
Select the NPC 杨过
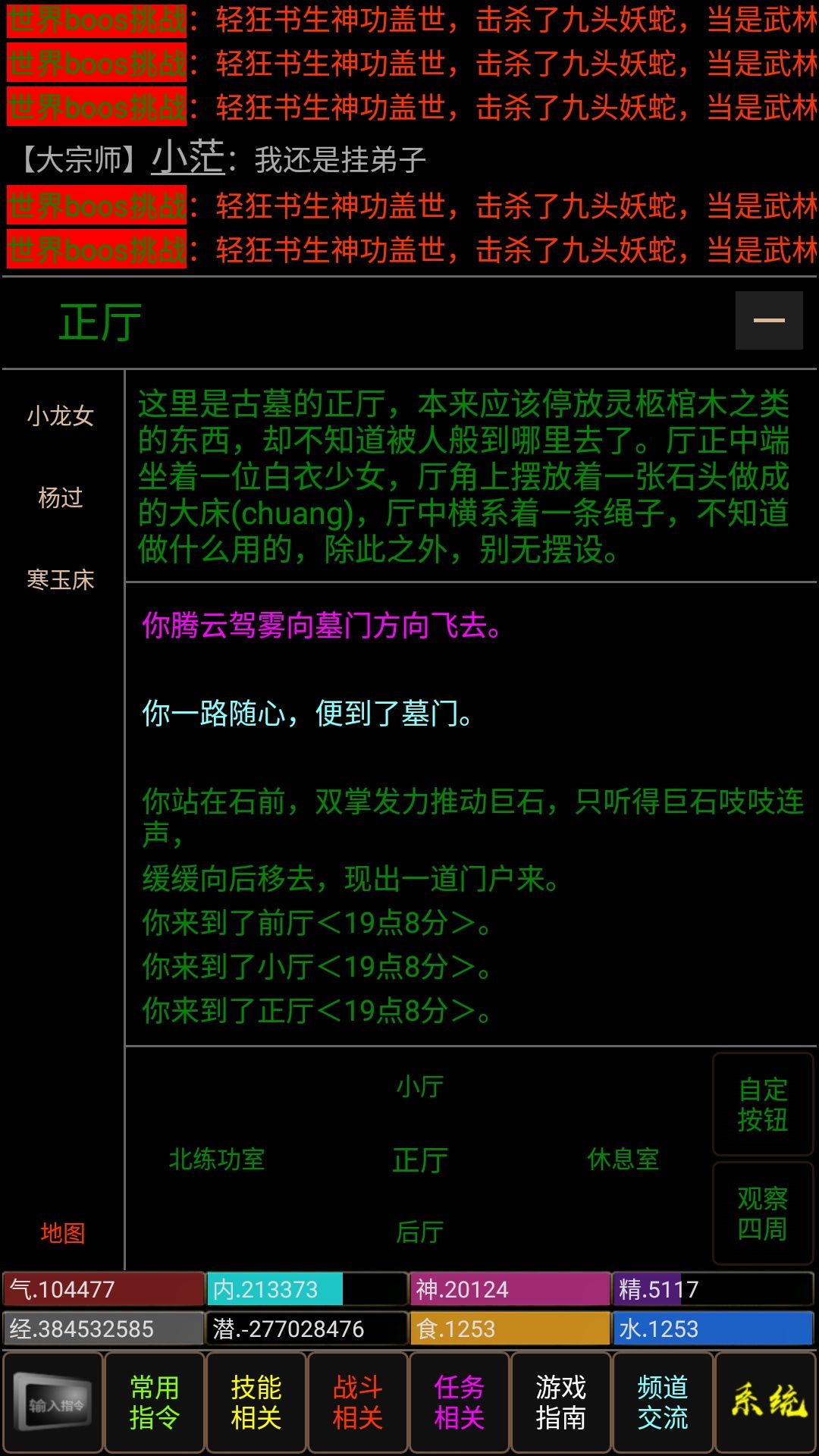point(61,498)
